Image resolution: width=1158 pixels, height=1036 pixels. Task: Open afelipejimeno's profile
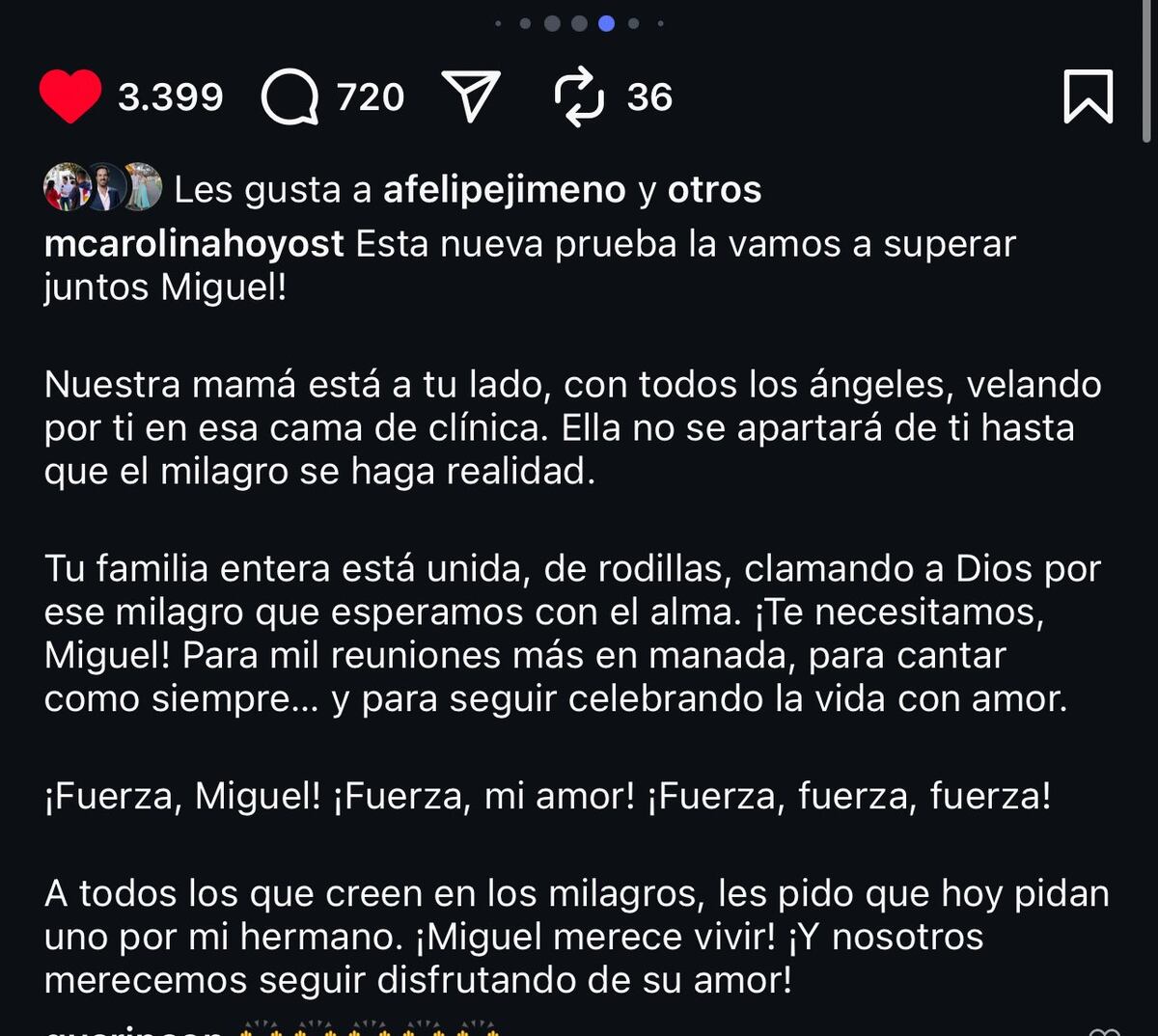504,190
